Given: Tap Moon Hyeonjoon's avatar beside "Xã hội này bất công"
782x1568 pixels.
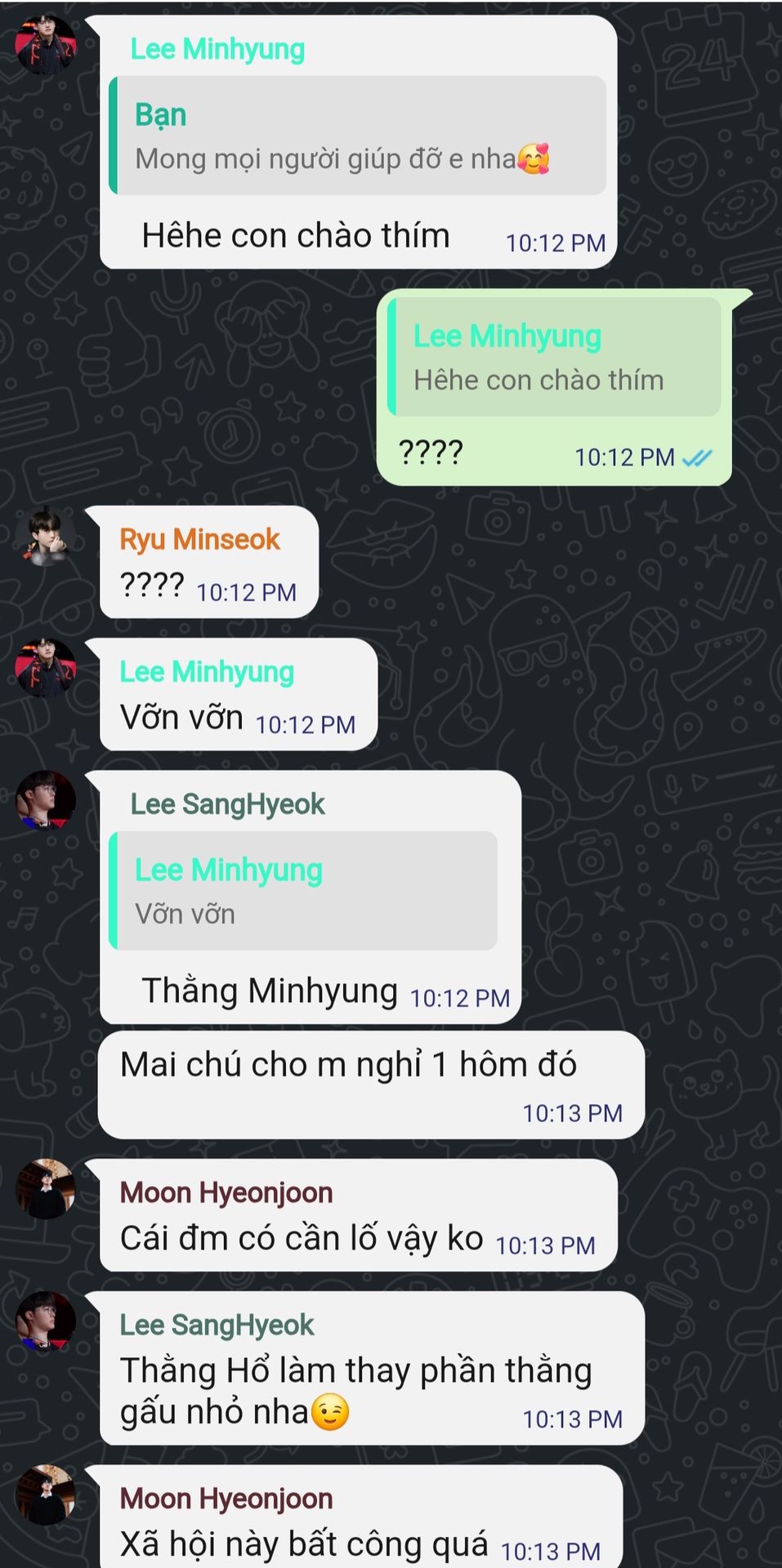Looking at the screenshot, I should (46, 1494).
